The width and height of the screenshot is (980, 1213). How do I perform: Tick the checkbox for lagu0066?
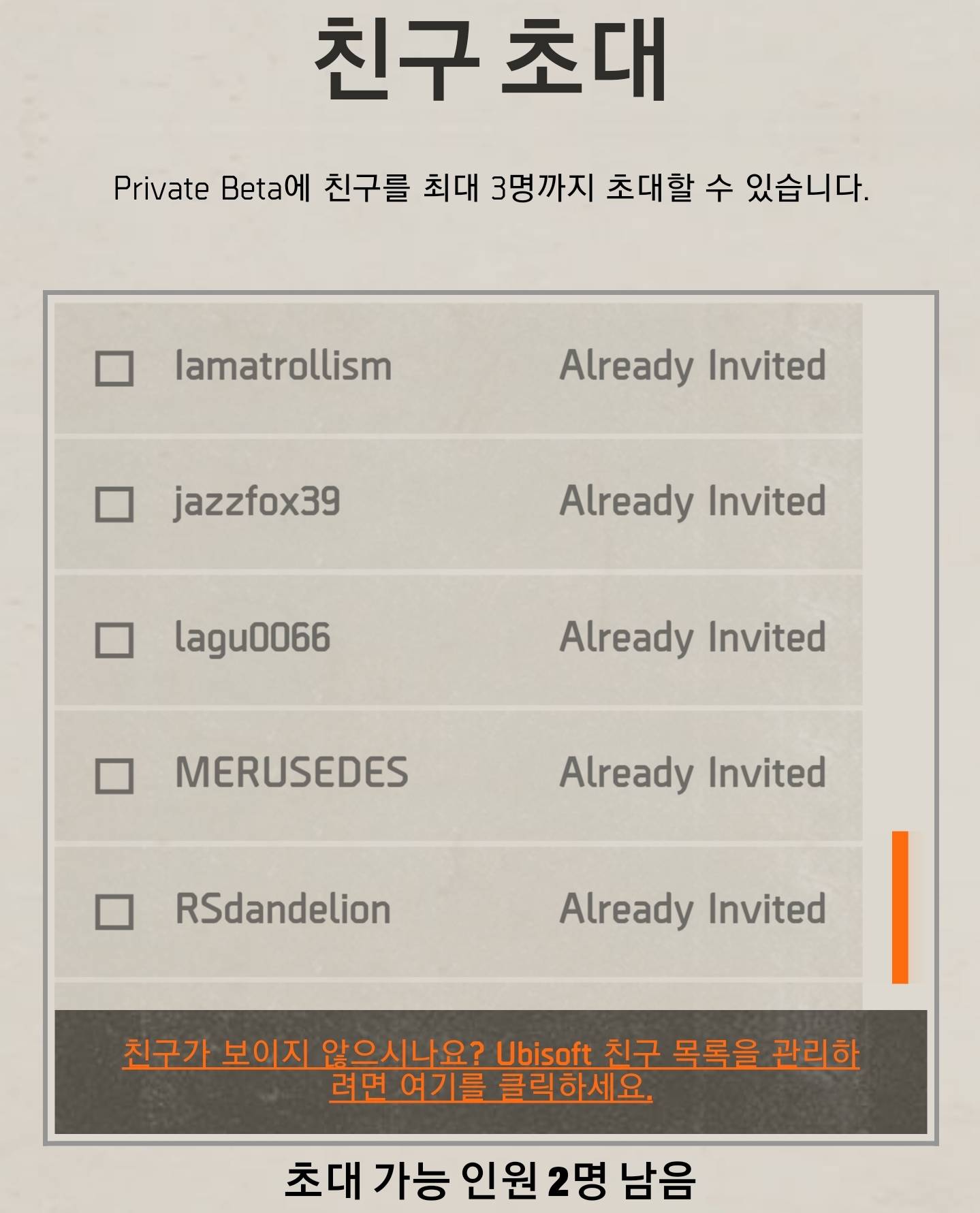[x=114, y=640]
